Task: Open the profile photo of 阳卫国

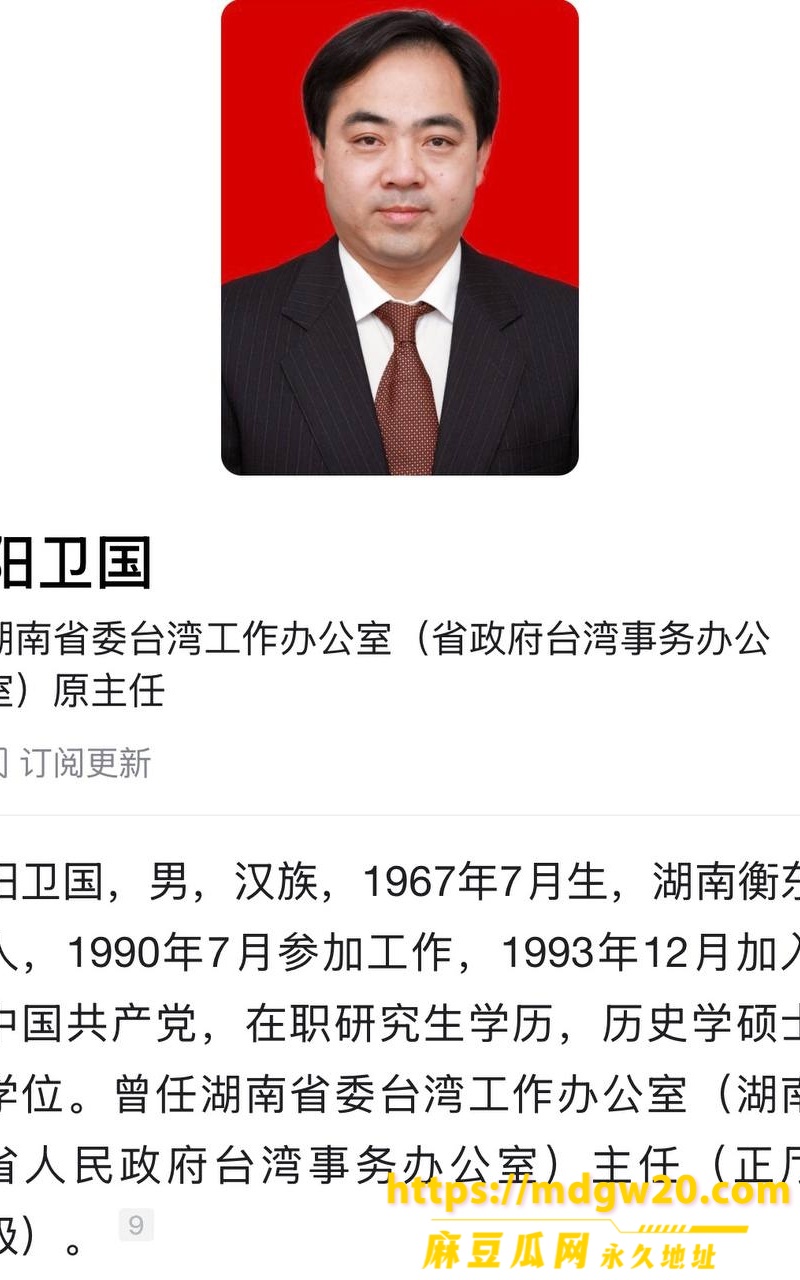Action: [x=400, y=237]
